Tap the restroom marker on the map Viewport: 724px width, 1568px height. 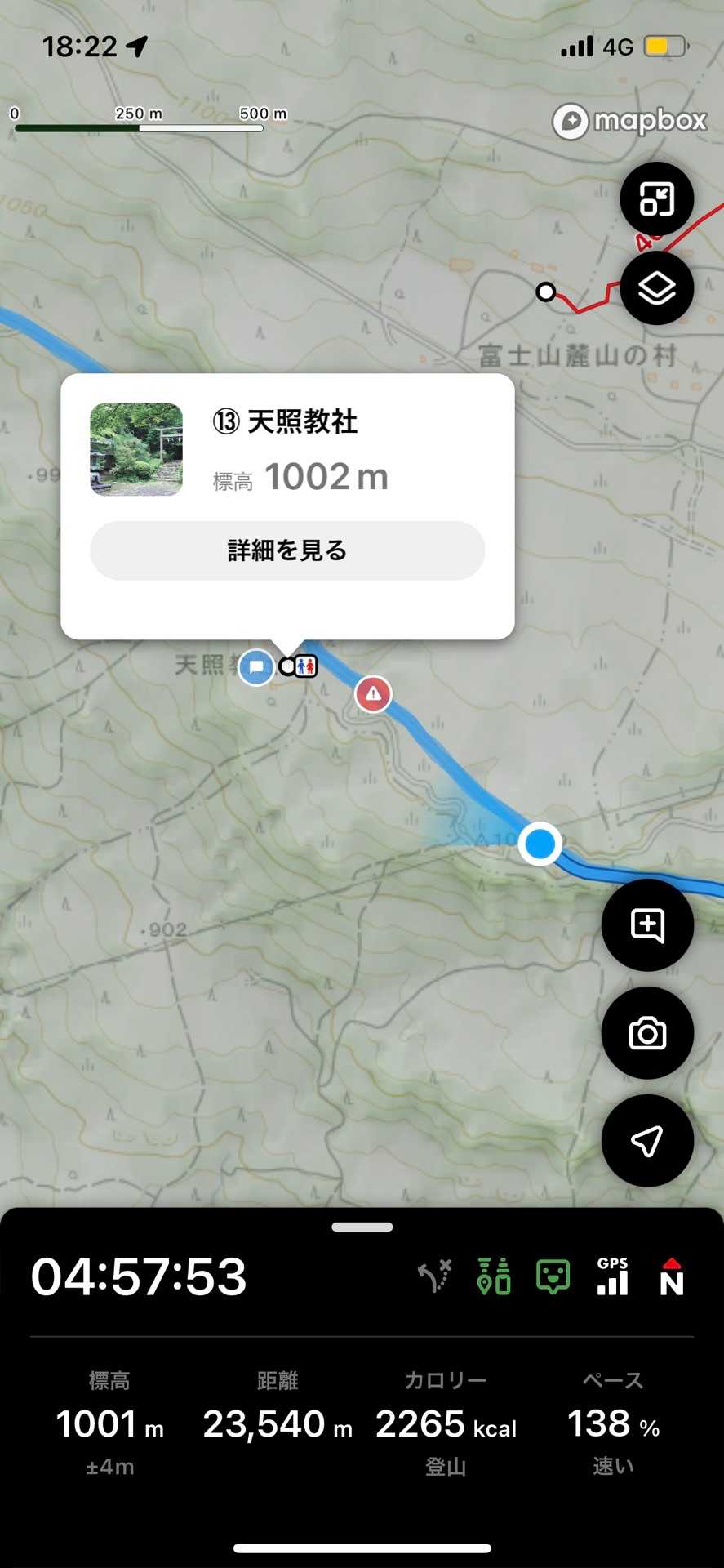306,666
